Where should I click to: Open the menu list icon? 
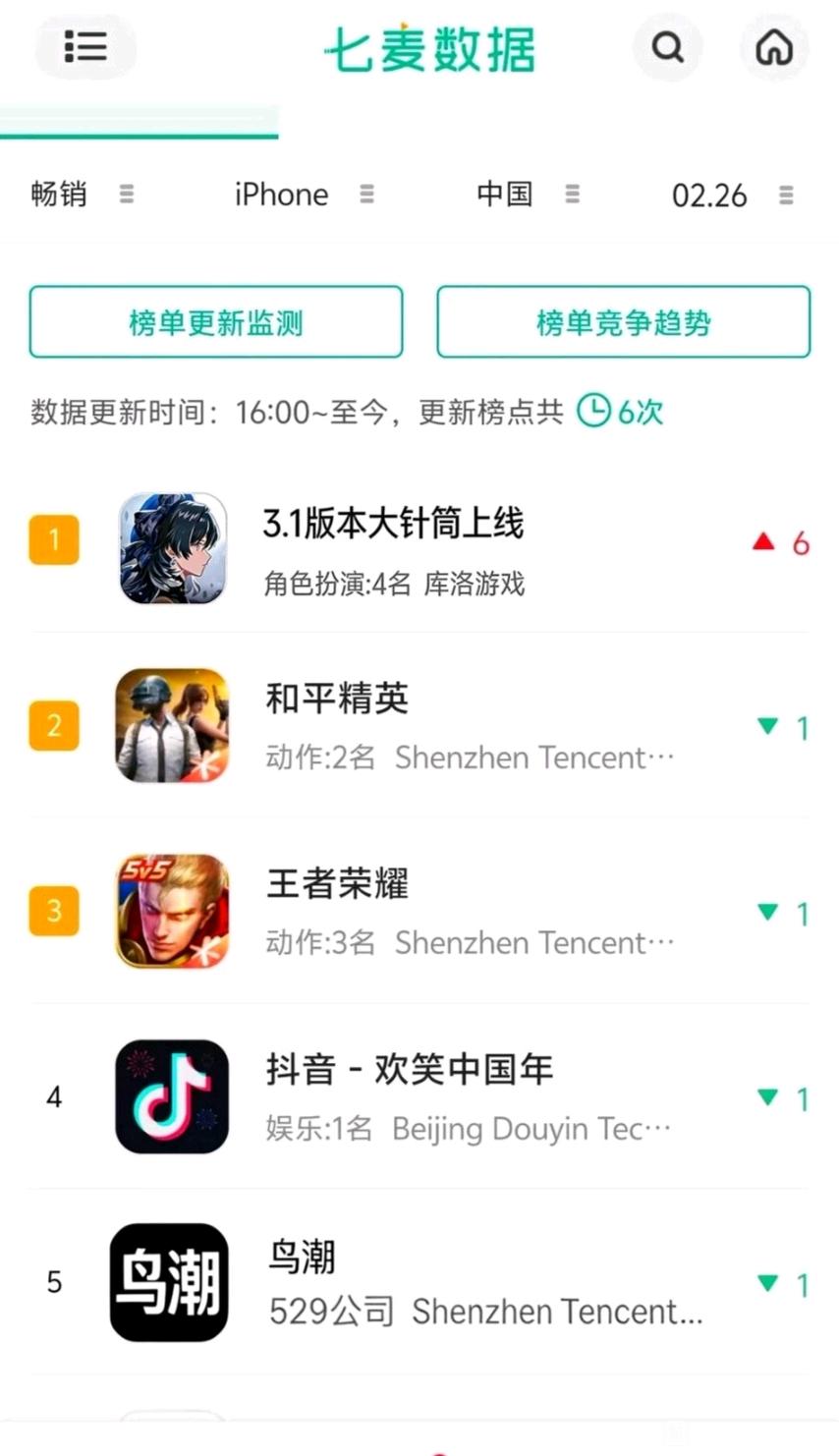[85, 46]
